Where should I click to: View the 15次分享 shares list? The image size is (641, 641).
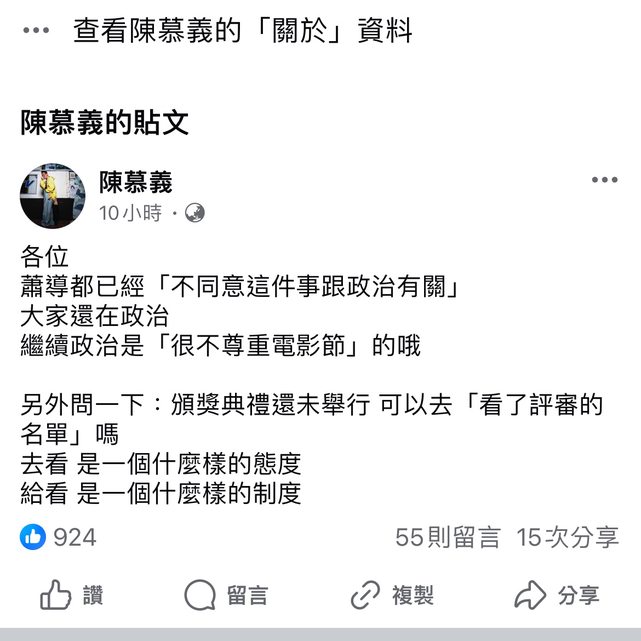(567, 537)
